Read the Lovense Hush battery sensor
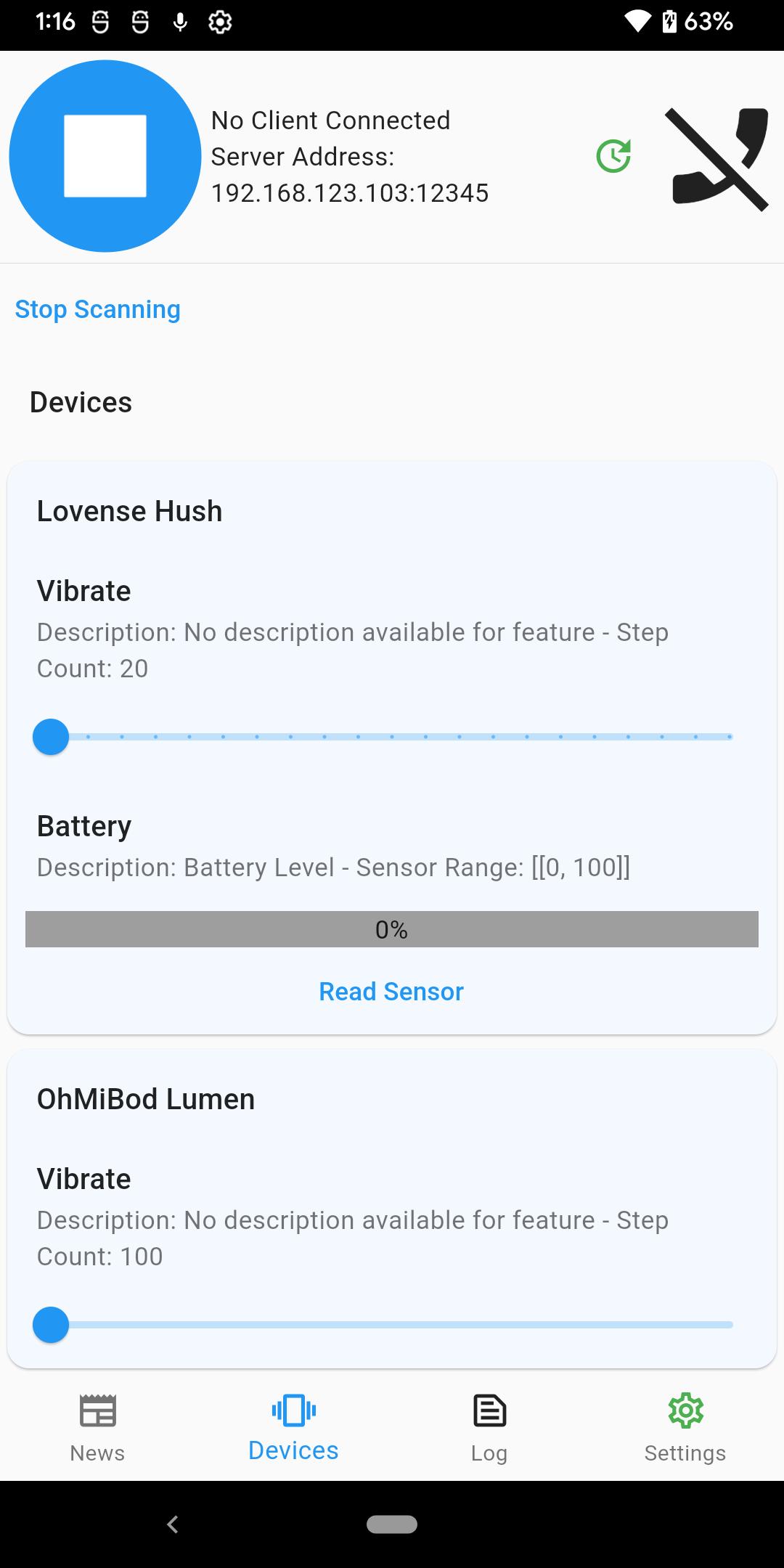Screen dimensions: 784x1568 coord(391,992)
